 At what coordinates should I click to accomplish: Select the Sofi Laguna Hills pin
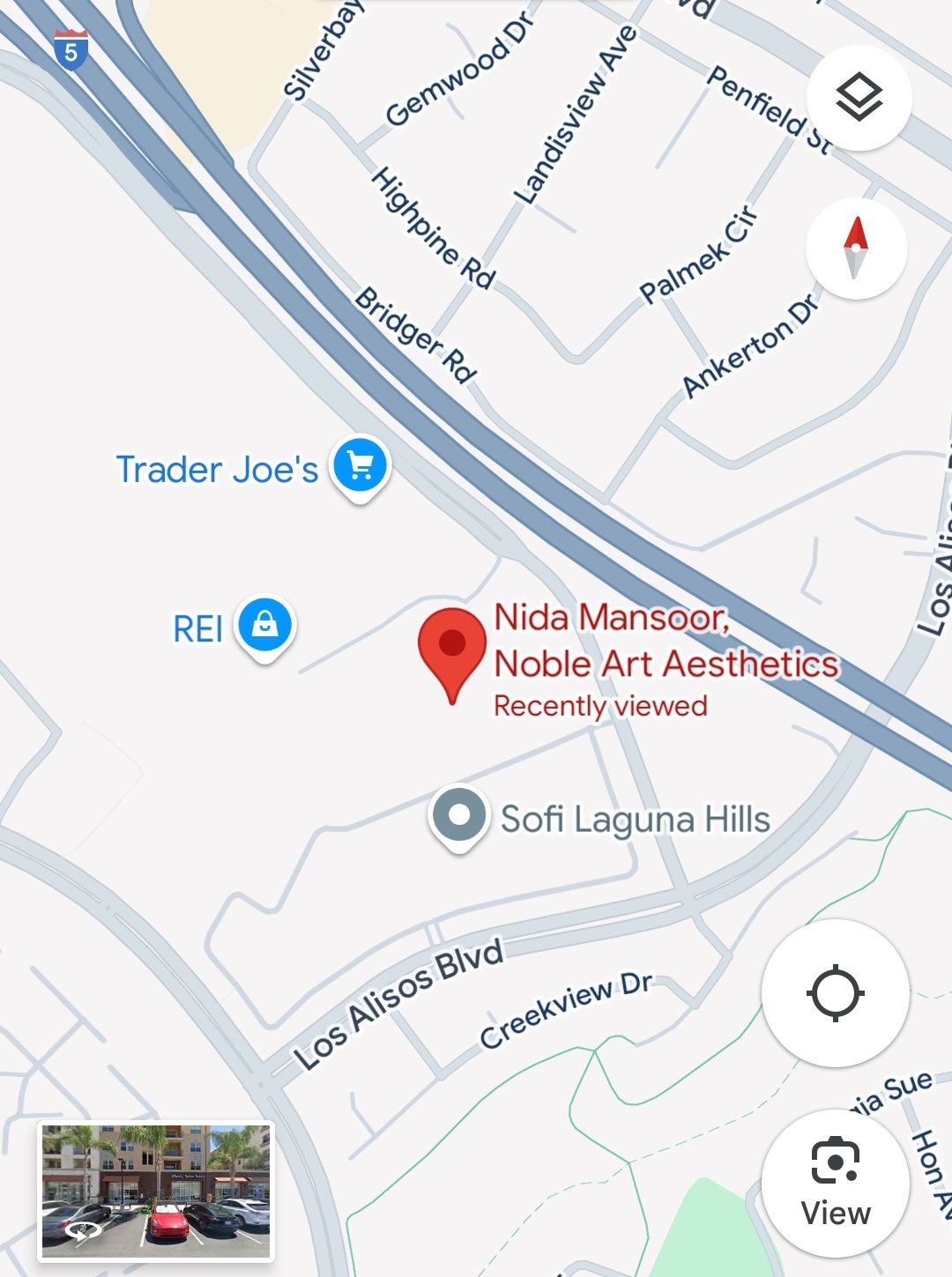tap(458, 817)
